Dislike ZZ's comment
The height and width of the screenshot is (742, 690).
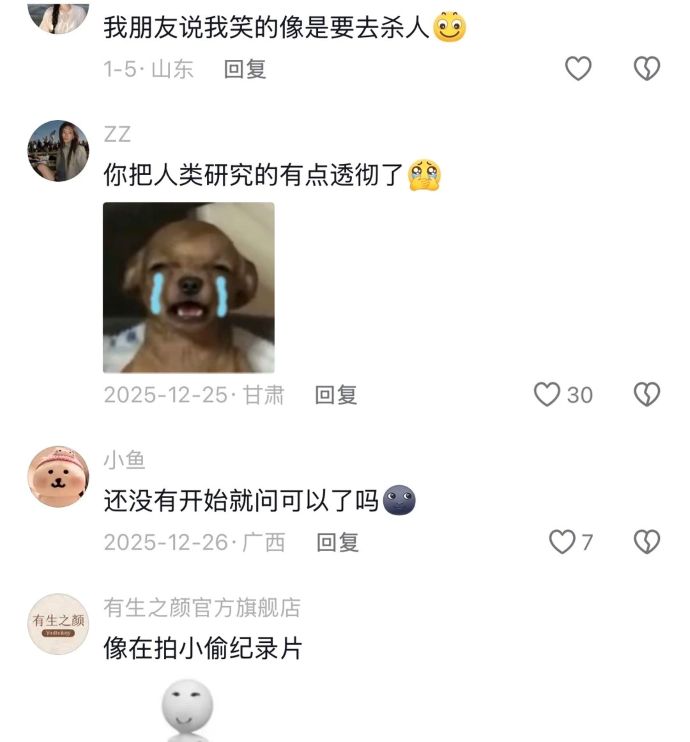[647, 395]
